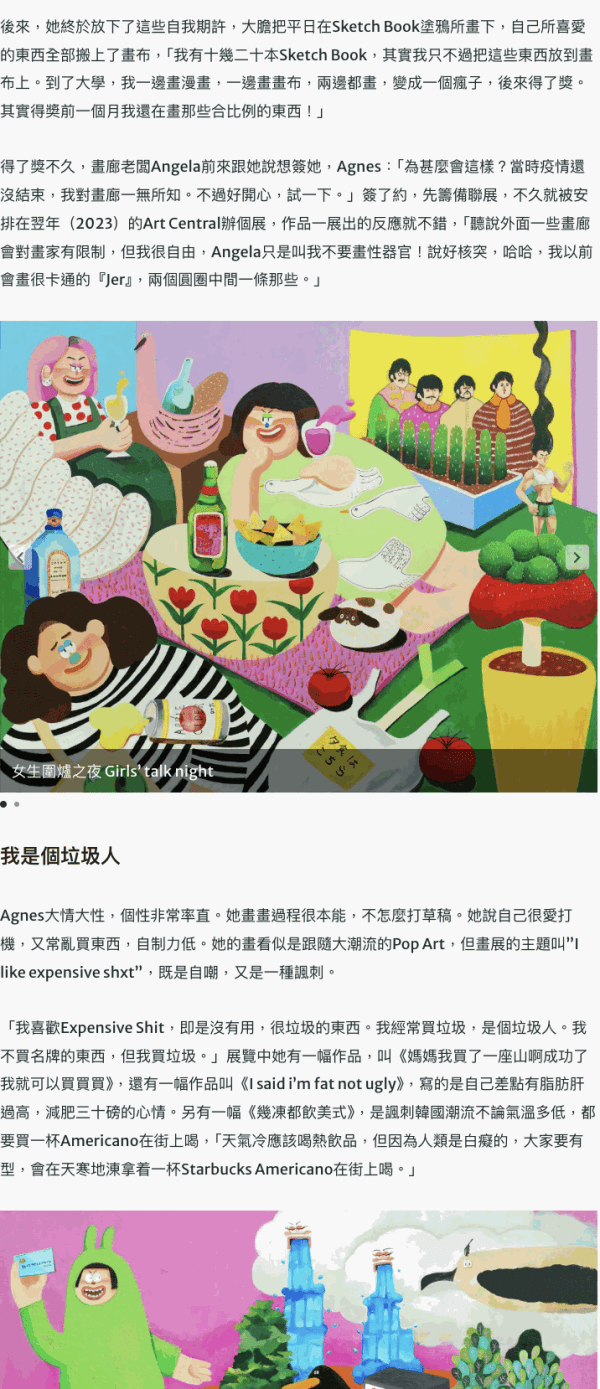Advance to the next carousel image

pos(577,558)
